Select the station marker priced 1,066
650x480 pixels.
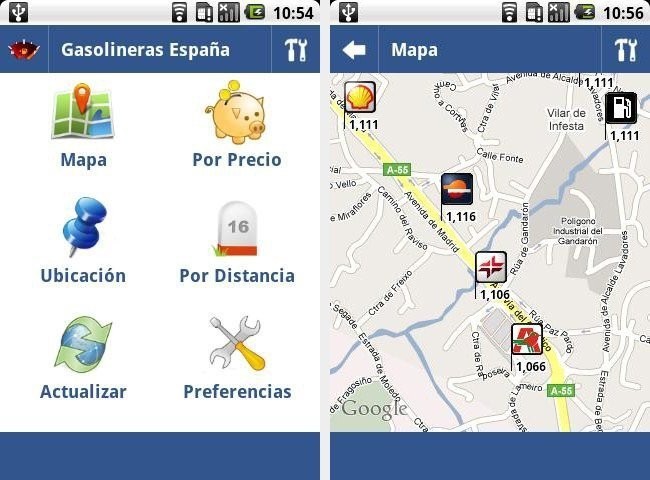pyautogui.click(x=527, y=341)
